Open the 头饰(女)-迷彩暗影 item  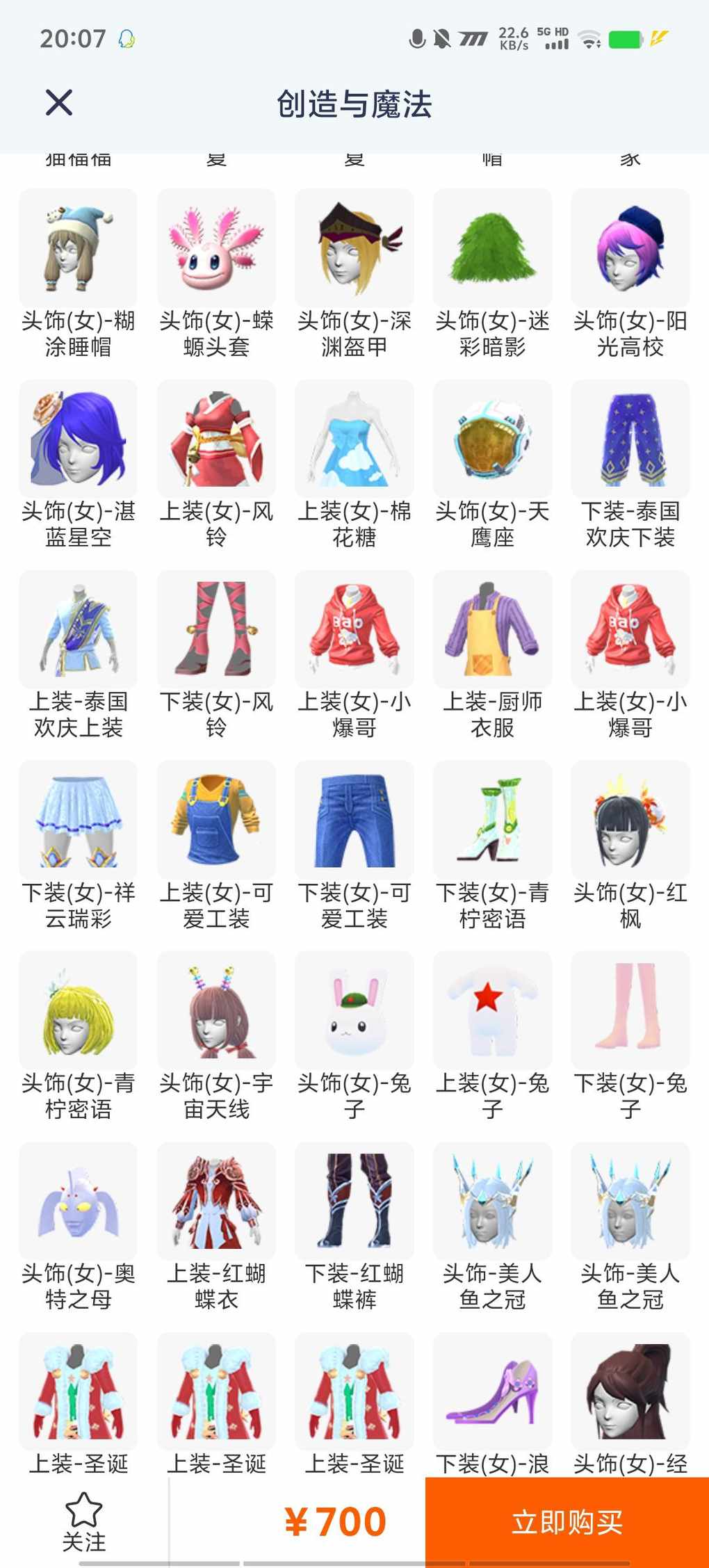(x=492, y=274)
